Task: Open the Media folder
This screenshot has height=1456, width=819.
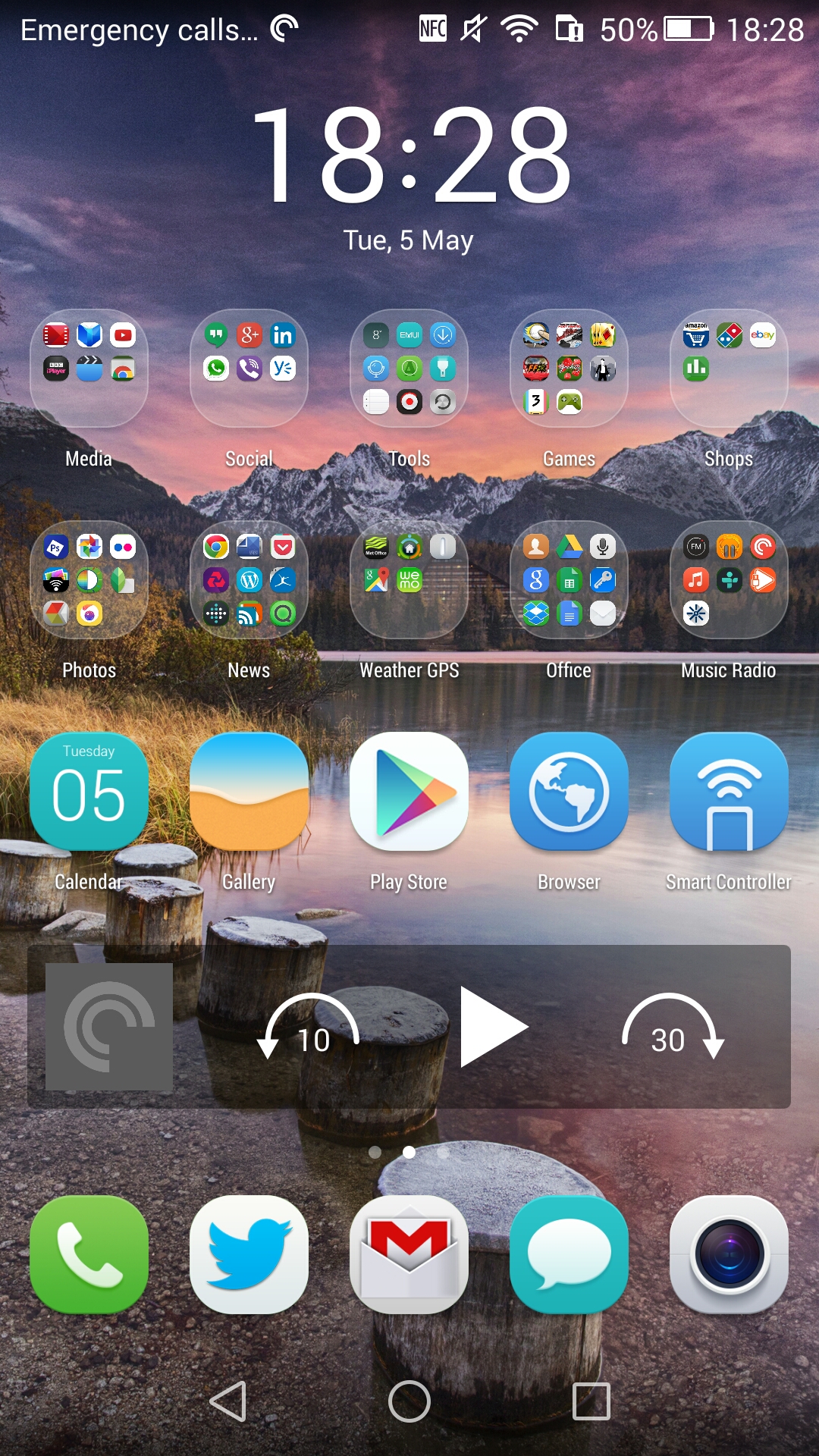Action: [89, 369]
